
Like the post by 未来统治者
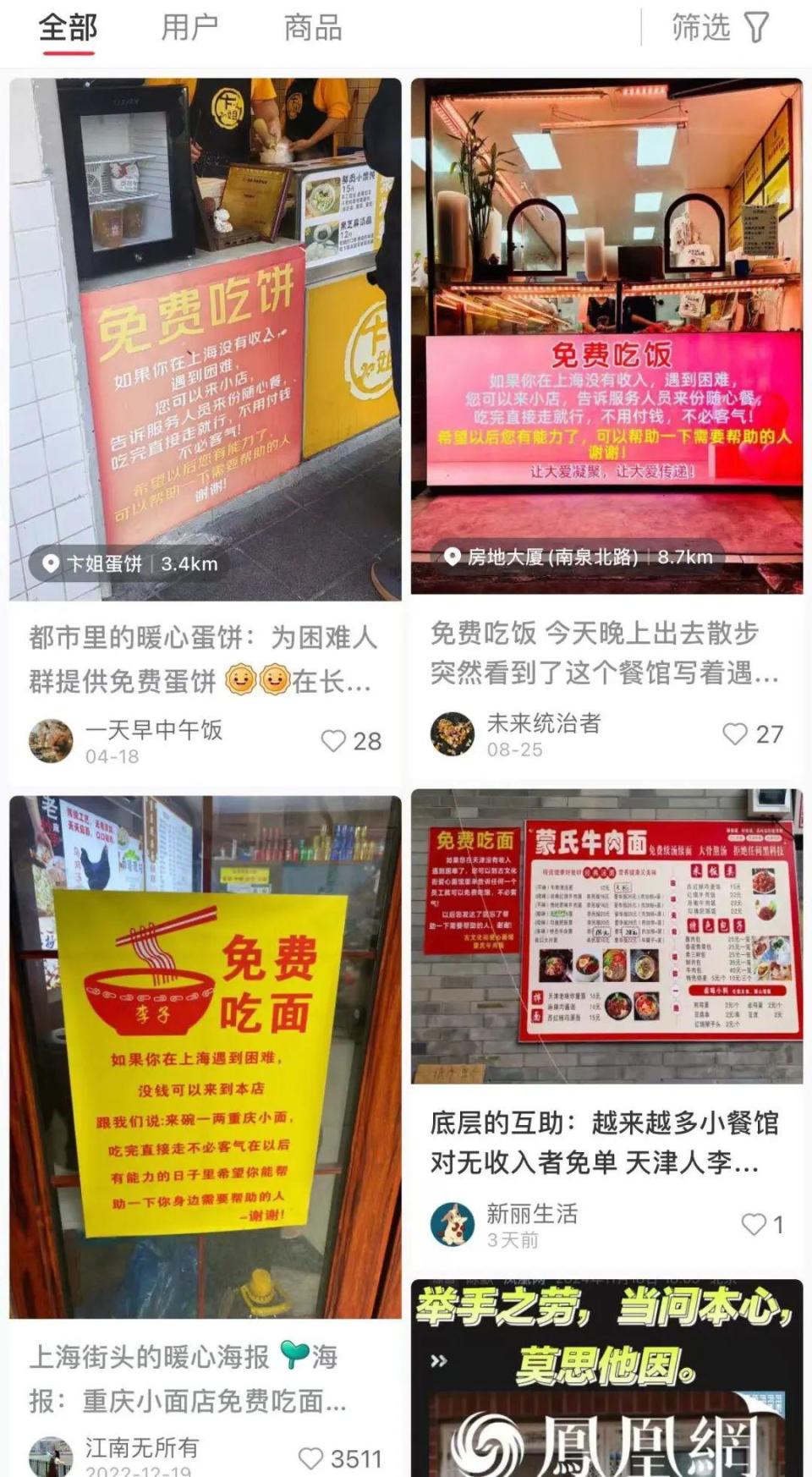pos(735,734)
